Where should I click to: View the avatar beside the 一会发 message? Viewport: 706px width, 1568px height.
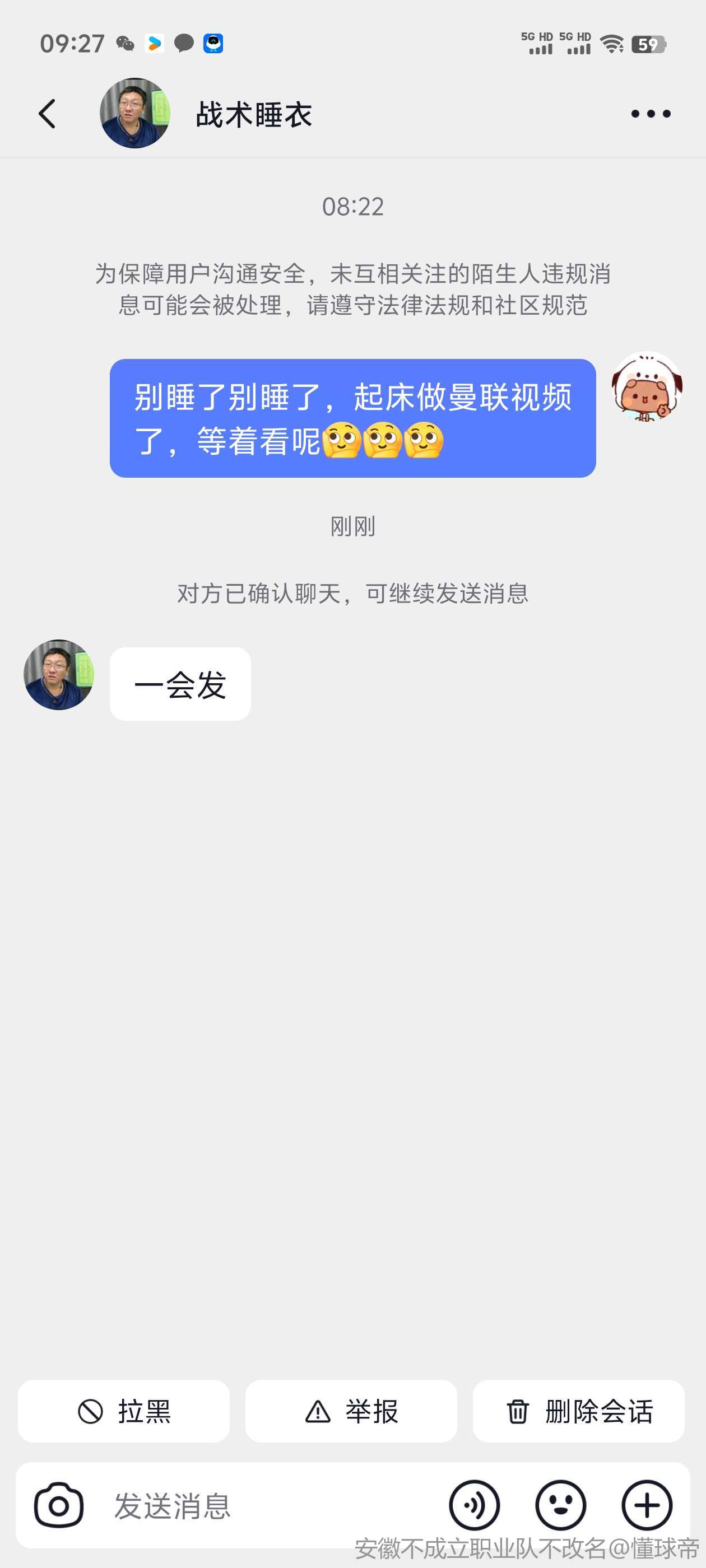point(59,674)
